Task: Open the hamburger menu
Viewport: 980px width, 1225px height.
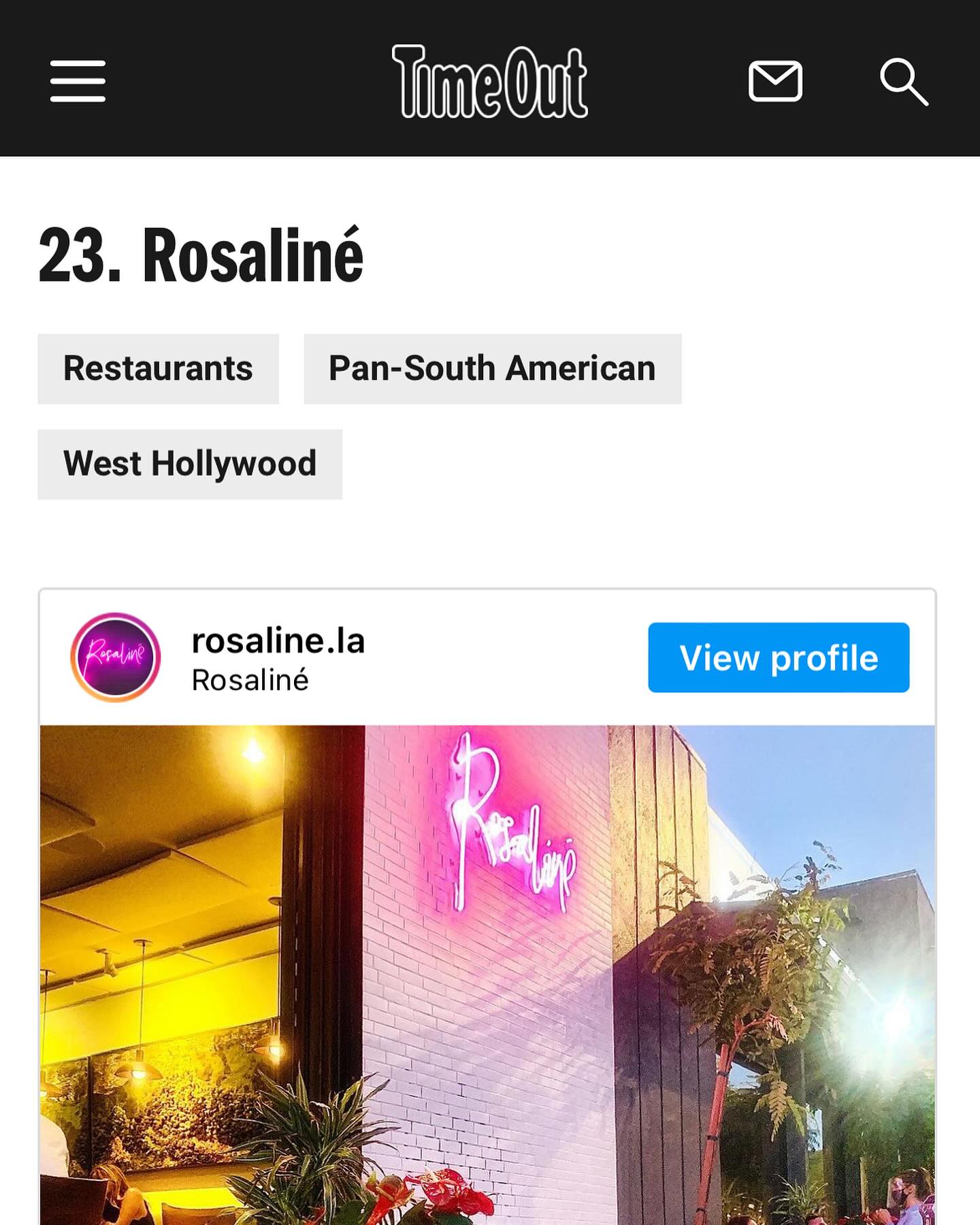Action: click(x=78, y=81)
